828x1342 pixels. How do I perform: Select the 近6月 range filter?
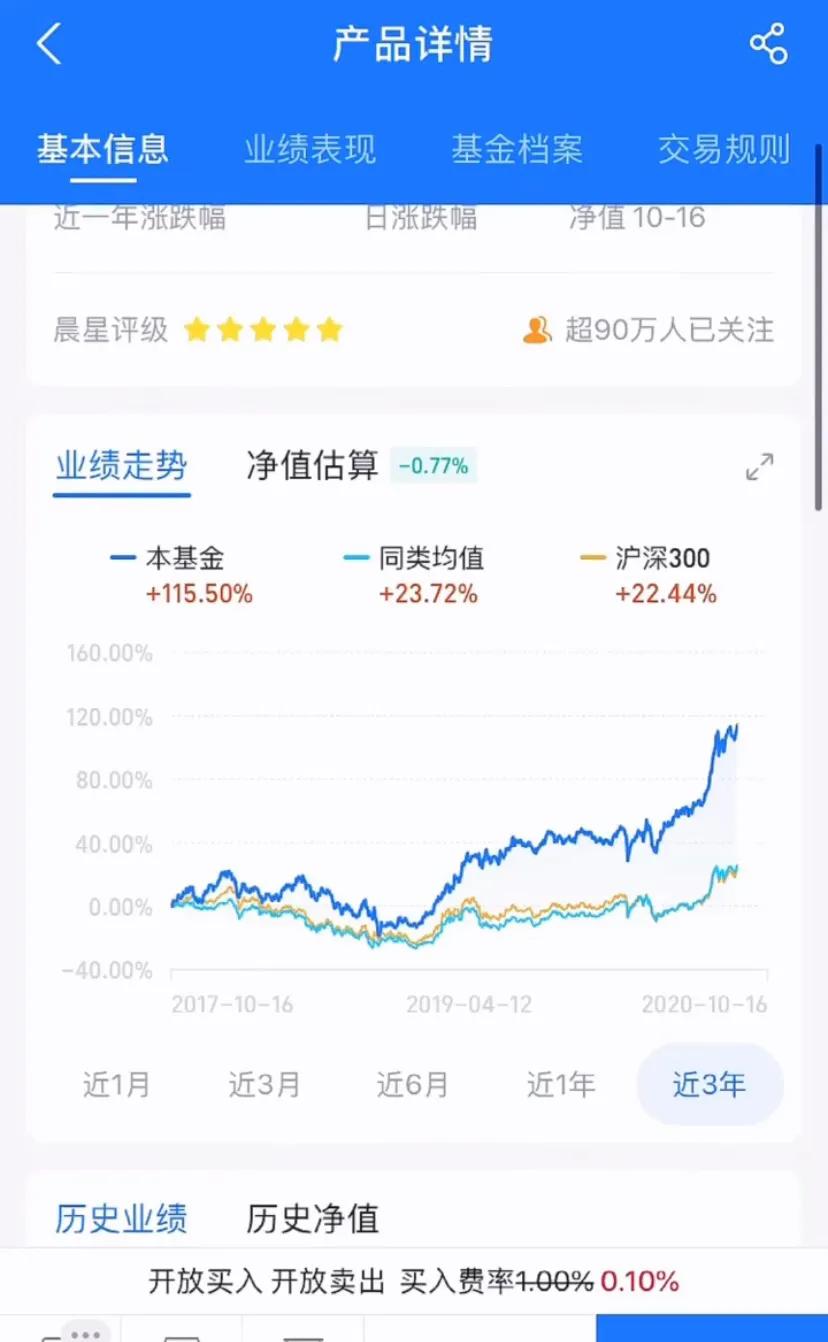click(413, 1084)
